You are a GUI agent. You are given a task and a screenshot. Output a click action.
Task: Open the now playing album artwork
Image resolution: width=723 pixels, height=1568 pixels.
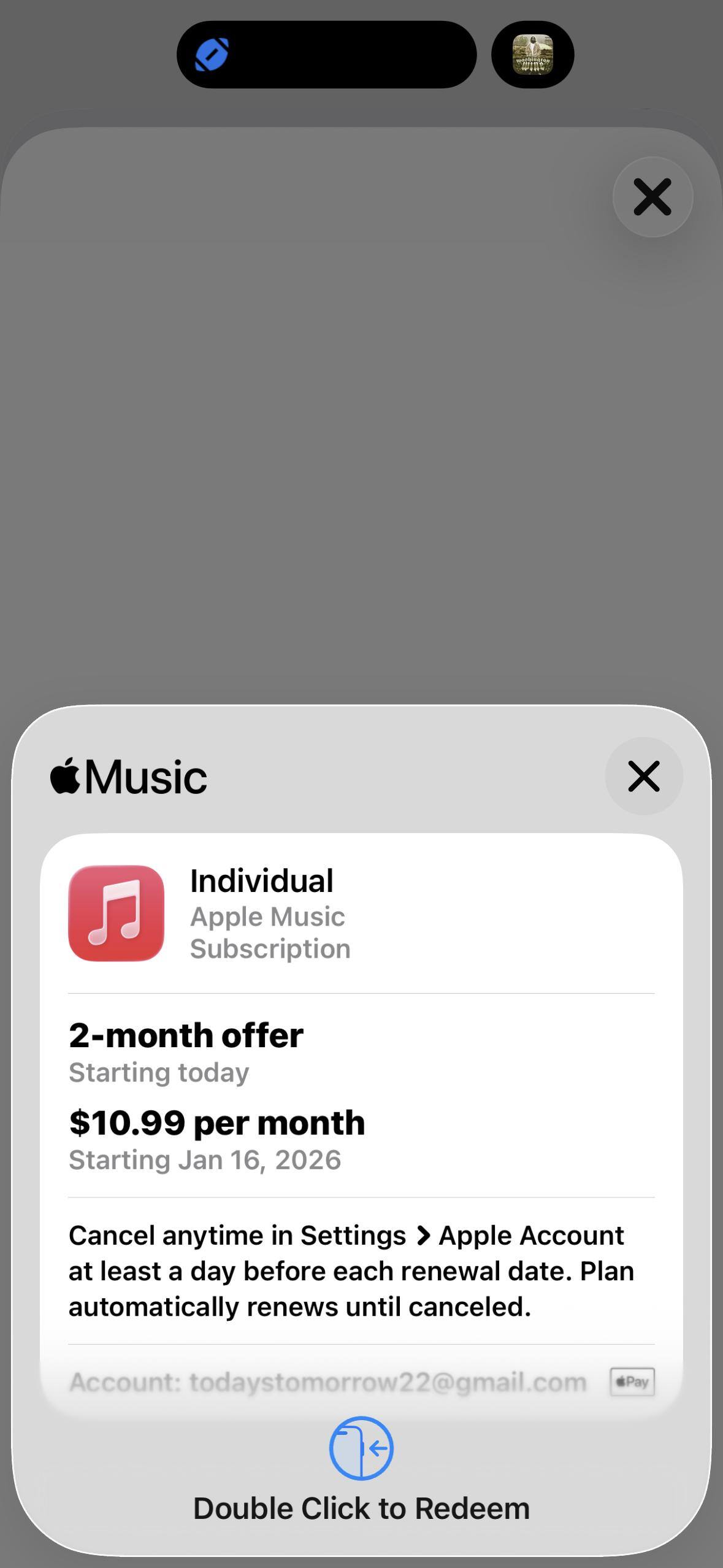pos(532,55)
